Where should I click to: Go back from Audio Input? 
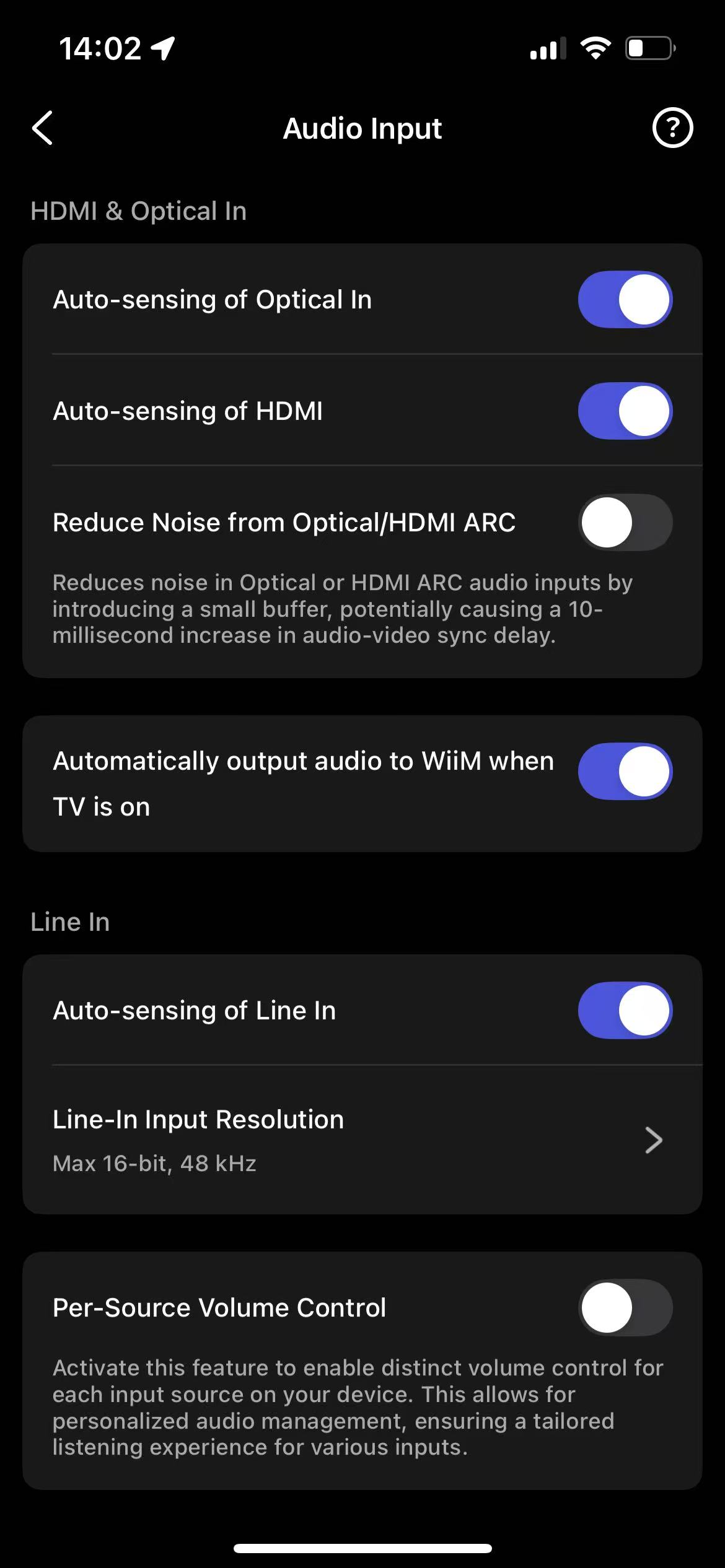point(42,128)
